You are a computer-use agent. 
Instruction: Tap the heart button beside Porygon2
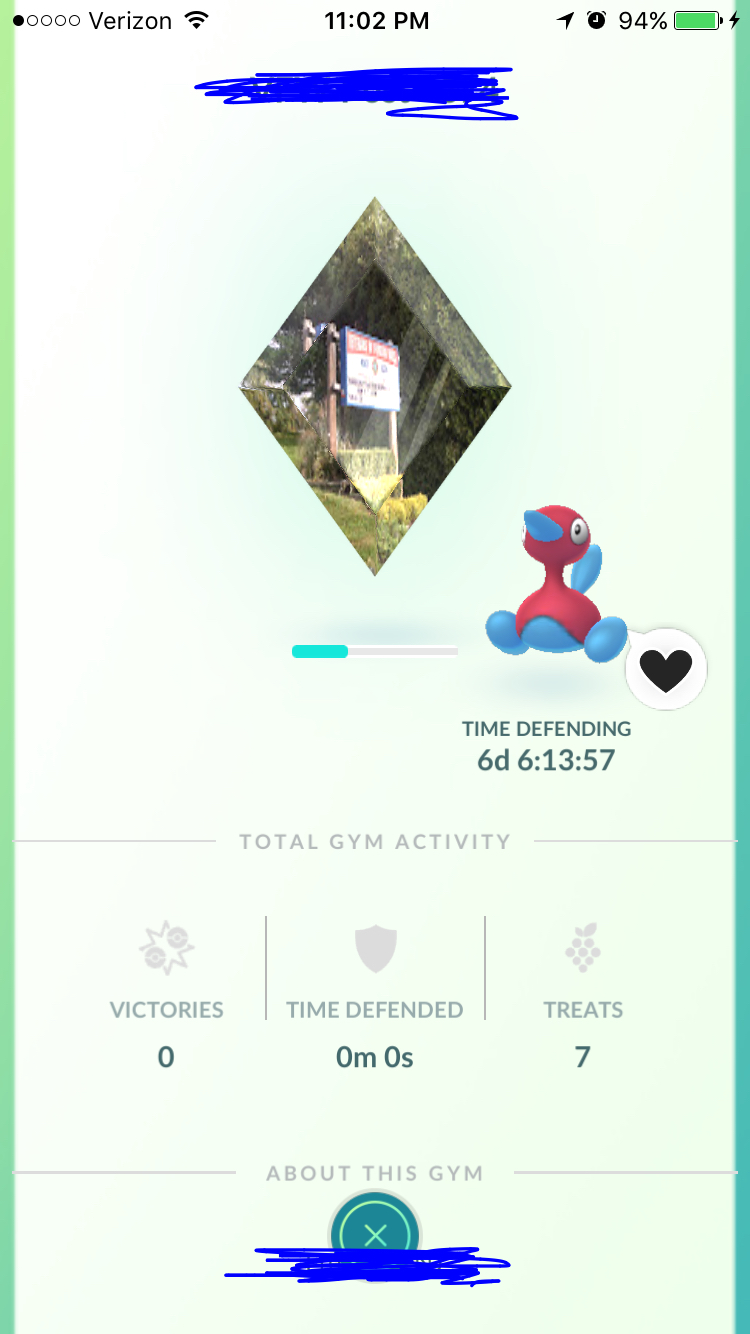[x=666, y=669]
